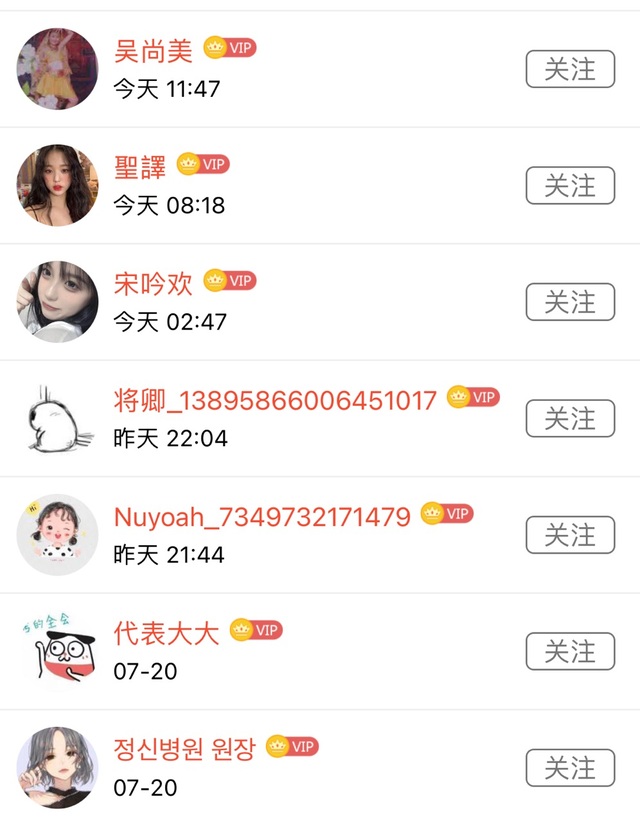
Task: View Nuyoah_7349732171479's profile
Action: [58, 535]
